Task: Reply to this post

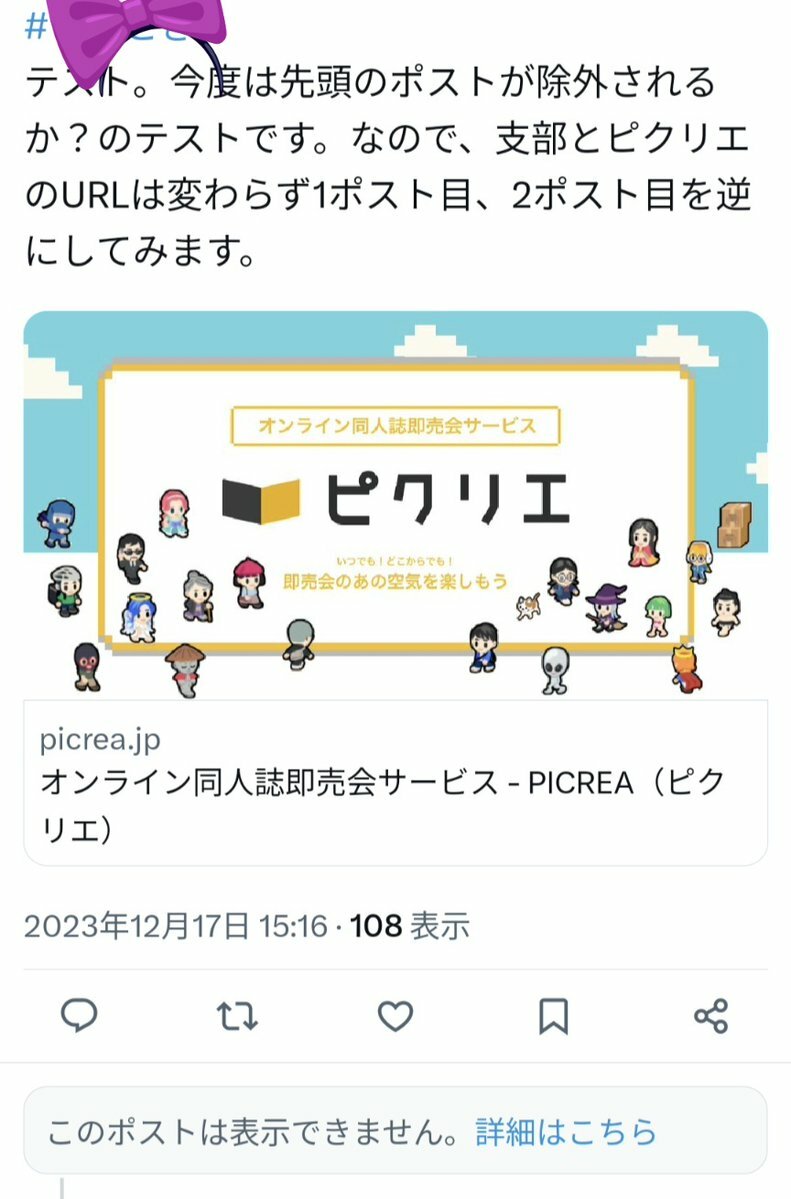Action: click(79, 1016)
